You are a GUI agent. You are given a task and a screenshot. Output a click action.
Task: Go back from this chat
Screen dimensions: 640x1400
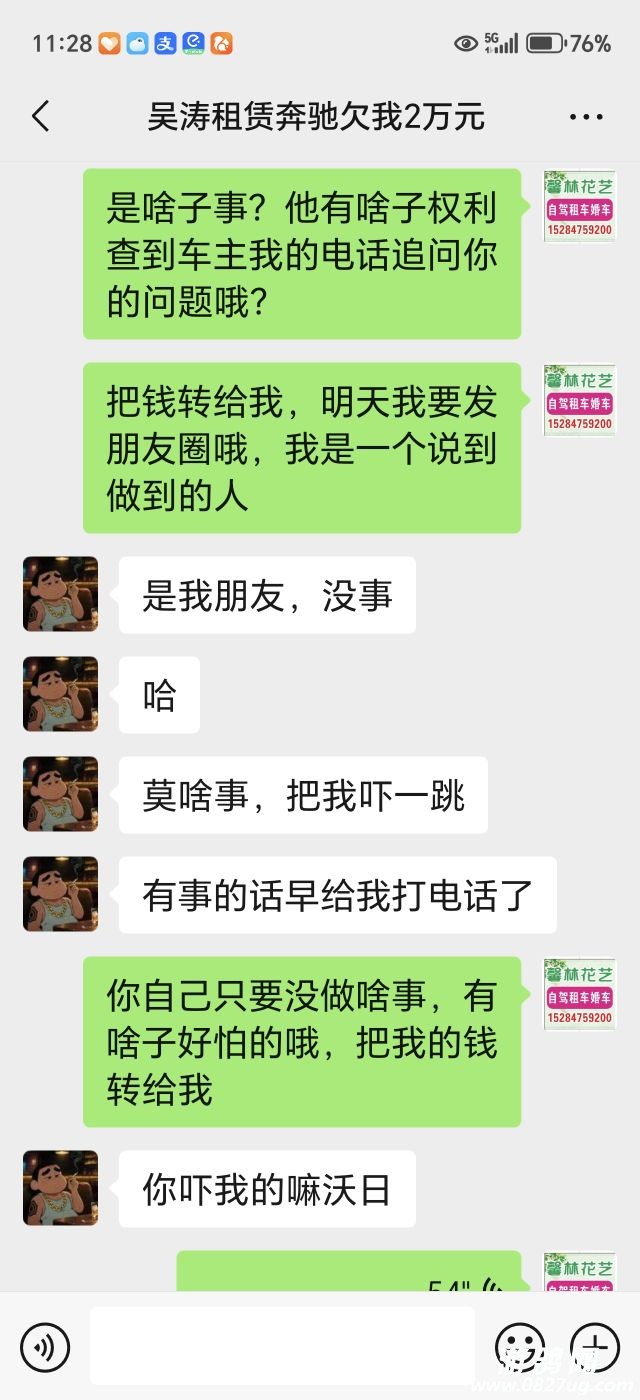pyautogui.click(x=41, y=117)
